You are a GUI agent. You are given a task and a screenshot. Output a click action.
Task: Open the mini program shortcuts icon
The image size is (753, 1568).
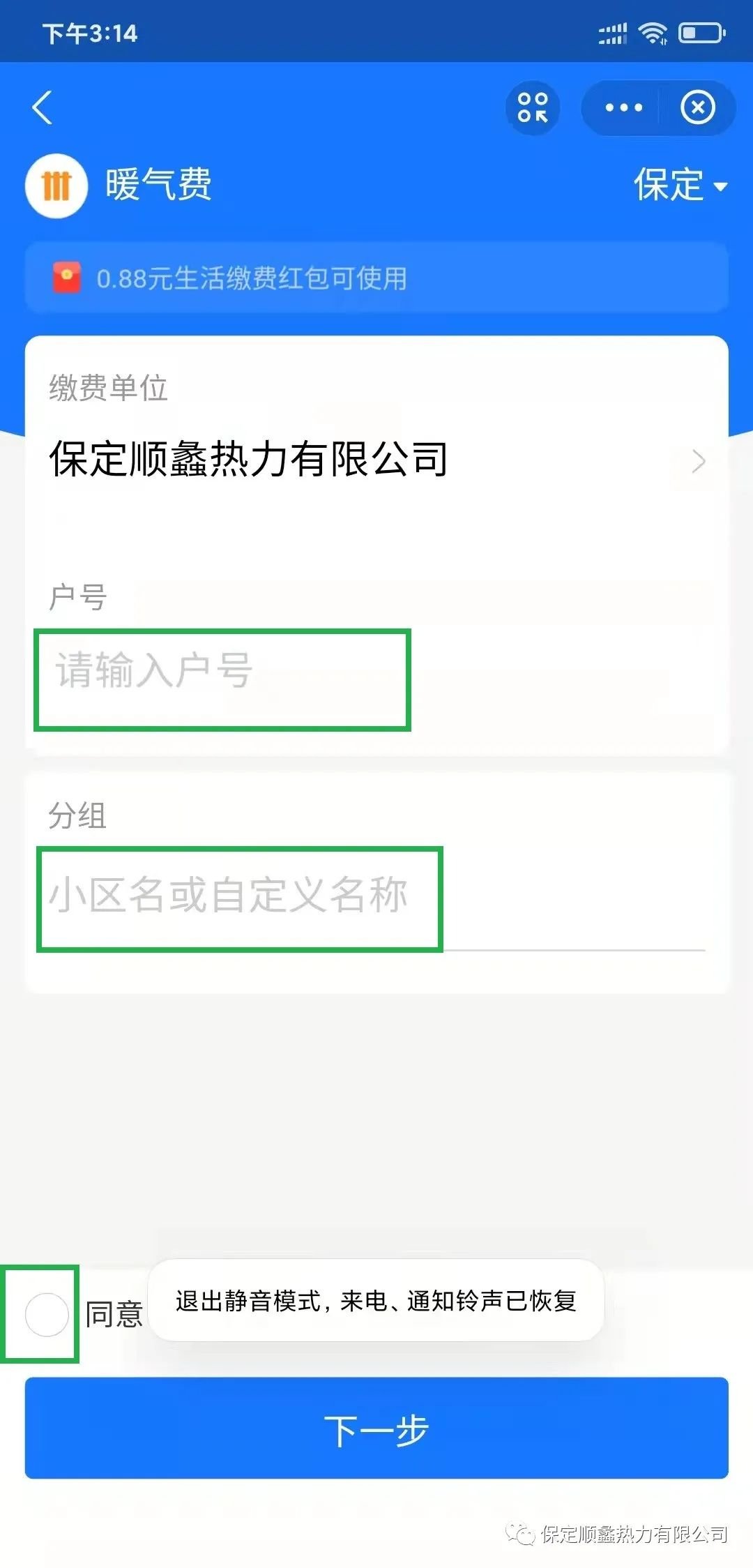(x=533, y=108)
